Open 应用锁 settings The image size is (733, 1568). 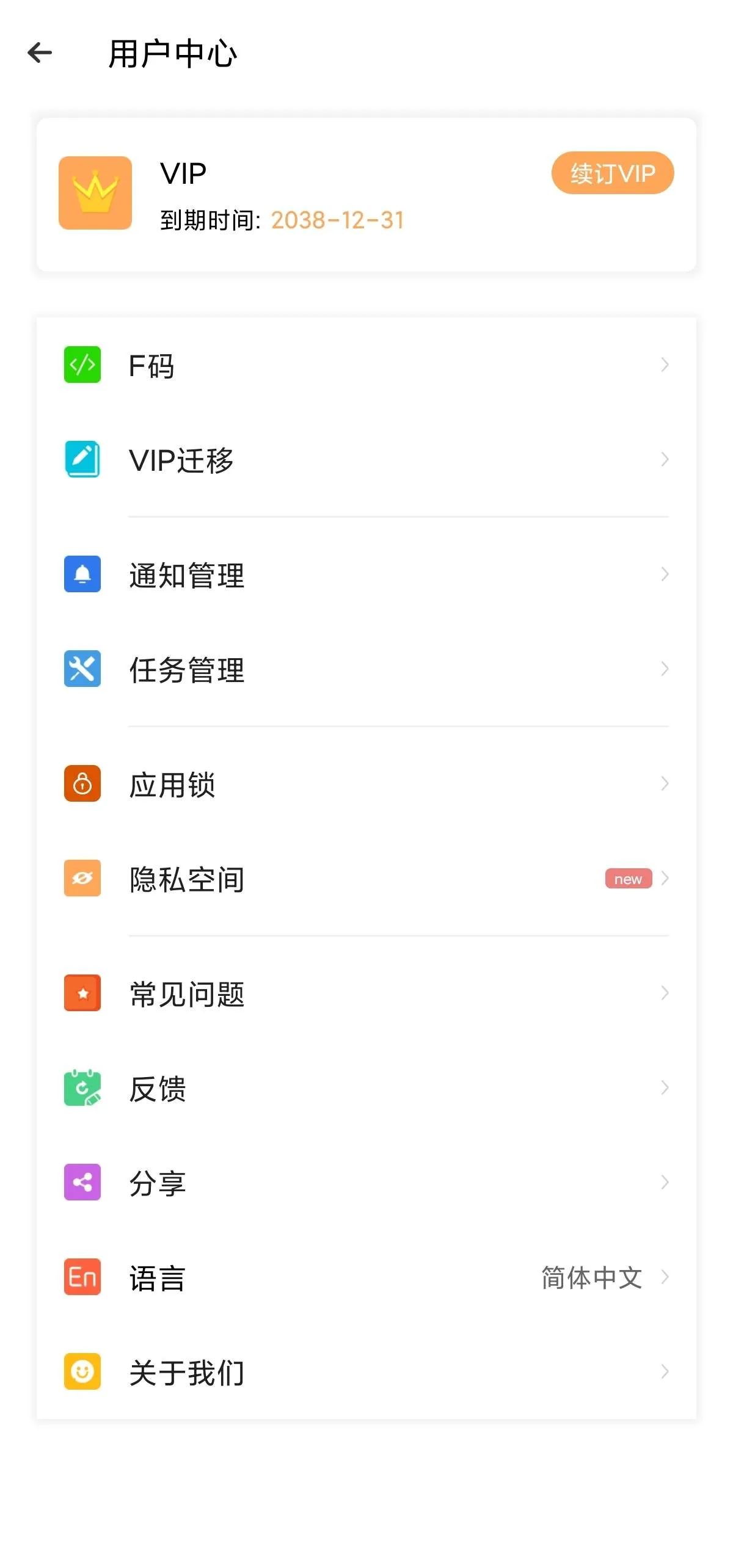pyautogui.click(x=366, y=784)
